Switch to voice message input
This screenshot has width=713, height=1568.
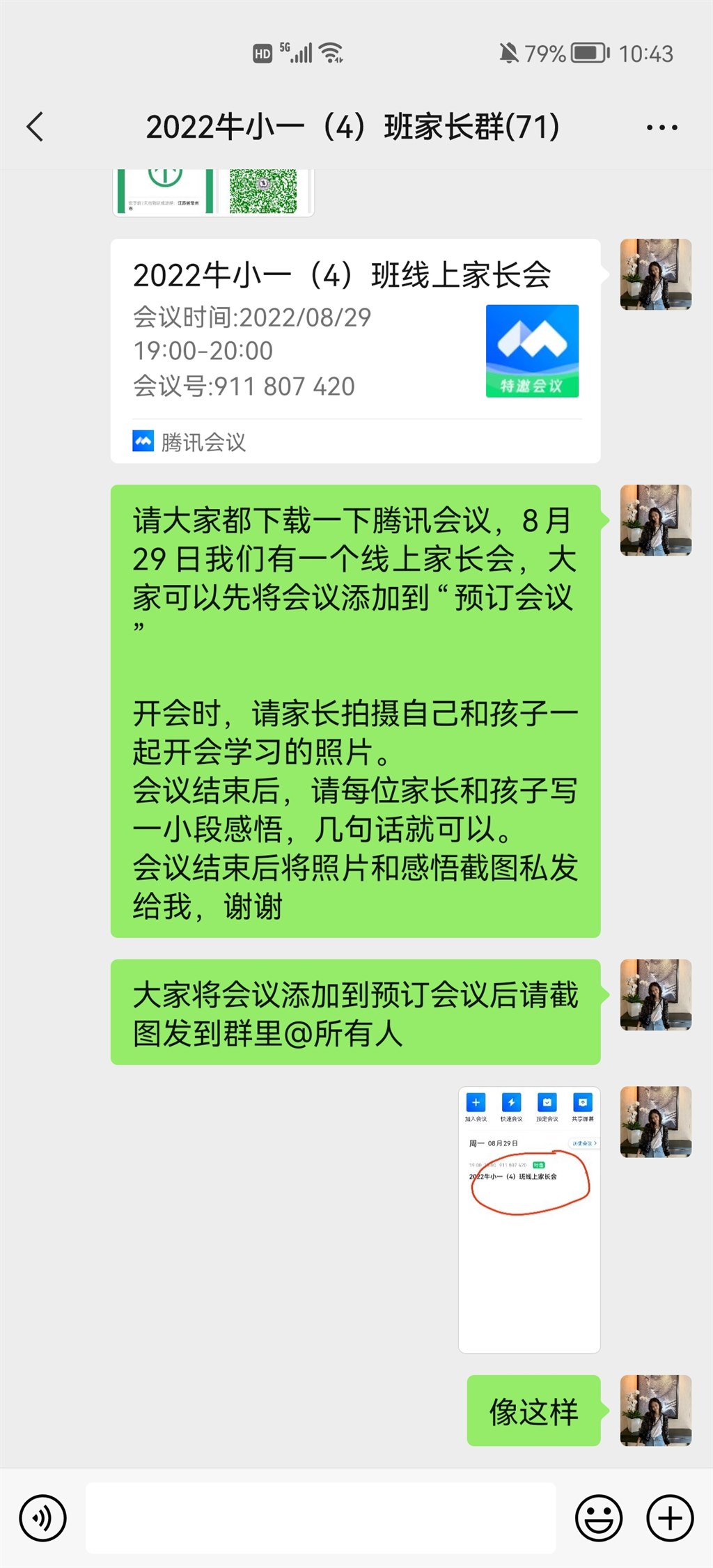[43, 1518]
